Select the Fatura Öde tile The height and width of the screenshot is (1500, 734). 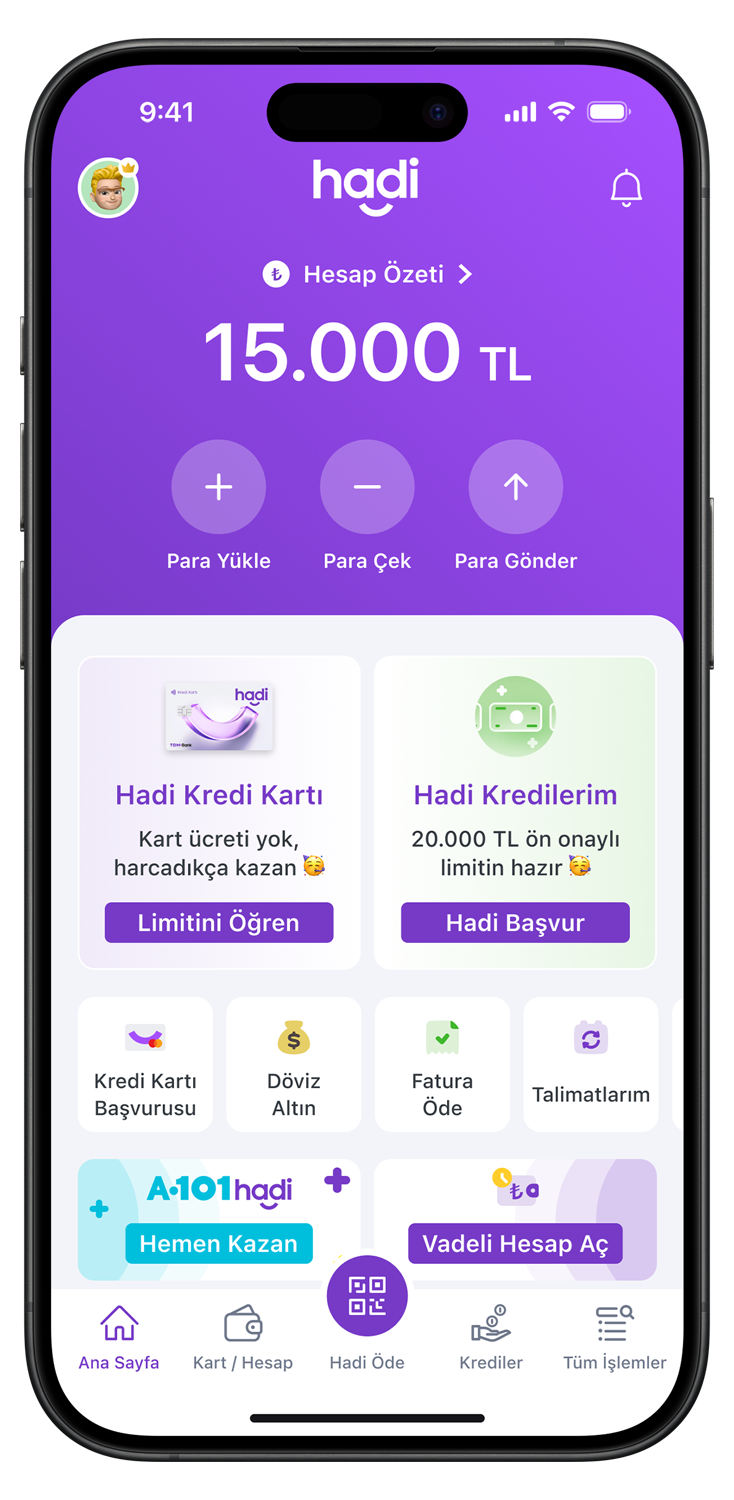pyautogui.click(x=442, y=1064)
